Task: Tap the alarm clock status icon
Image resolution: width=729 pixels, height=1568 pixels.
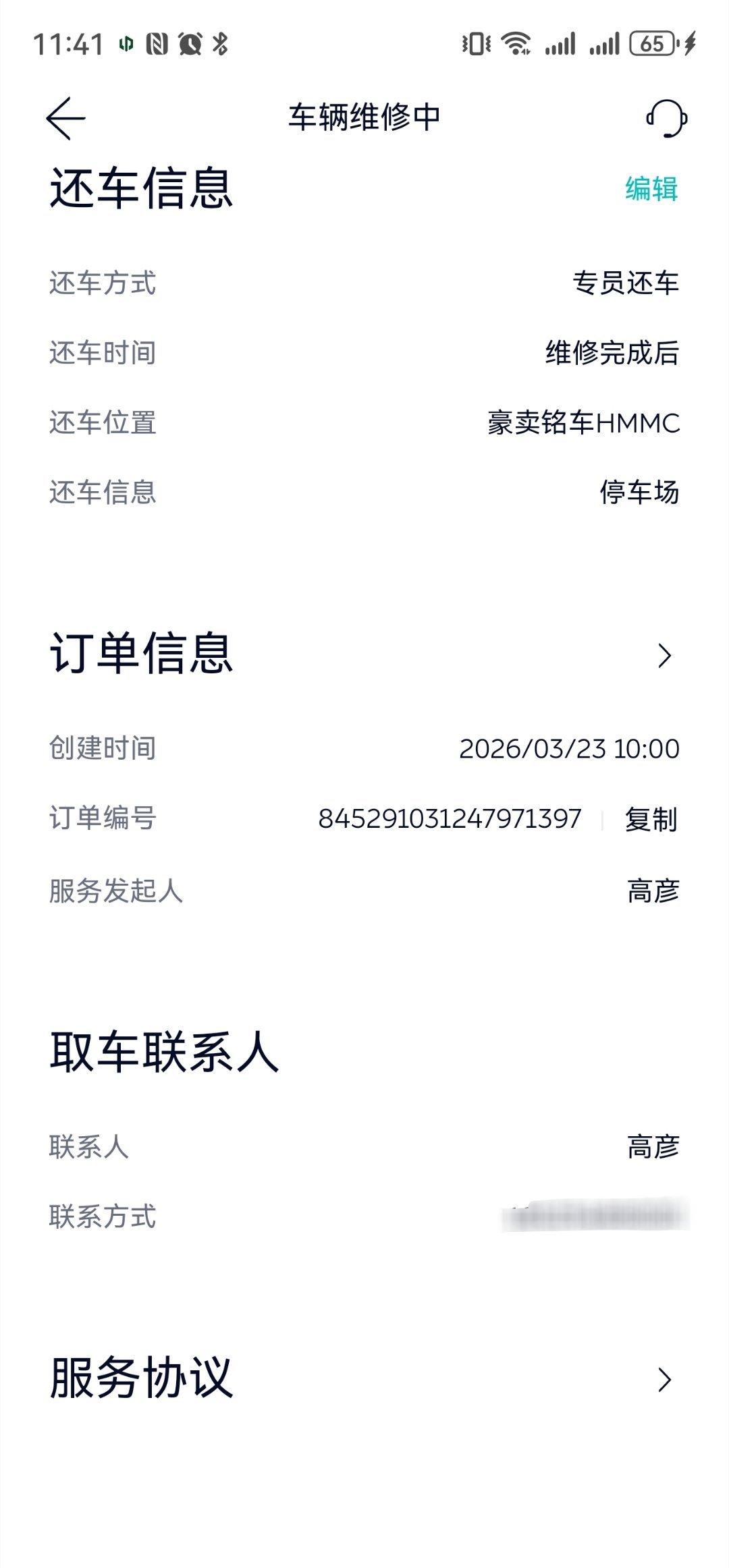Action: pyautogui.click(x=191, y=43)
